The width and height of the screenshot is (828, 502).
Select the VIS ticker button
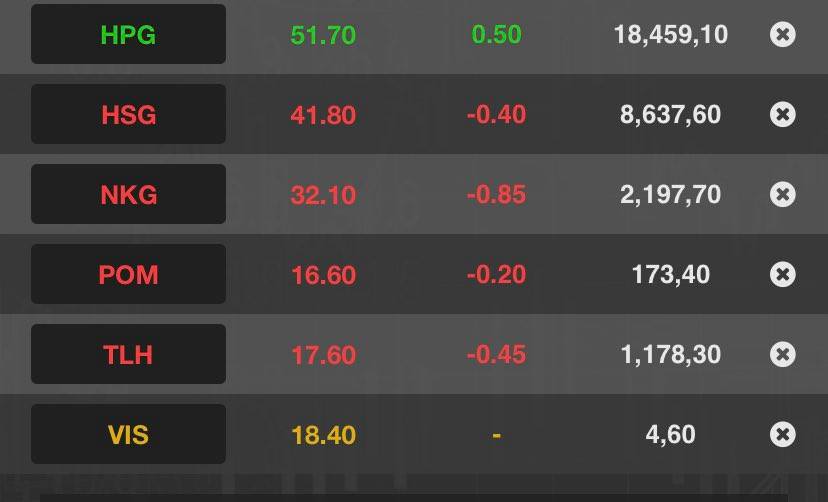[128, 435]
